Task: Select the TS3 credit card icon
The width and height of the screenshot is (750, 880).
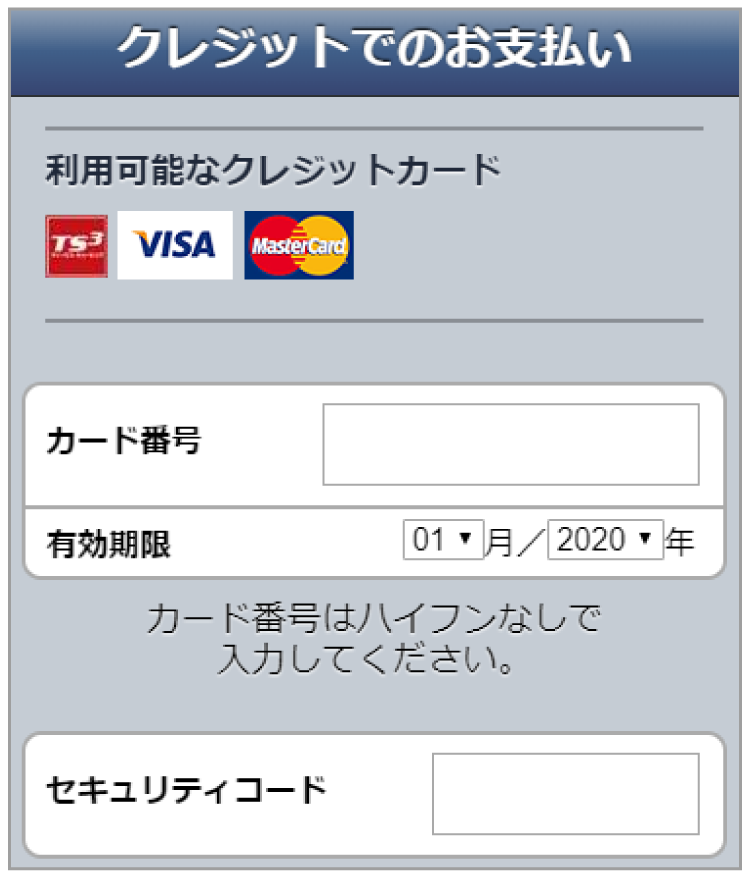Action: point(77,245)
